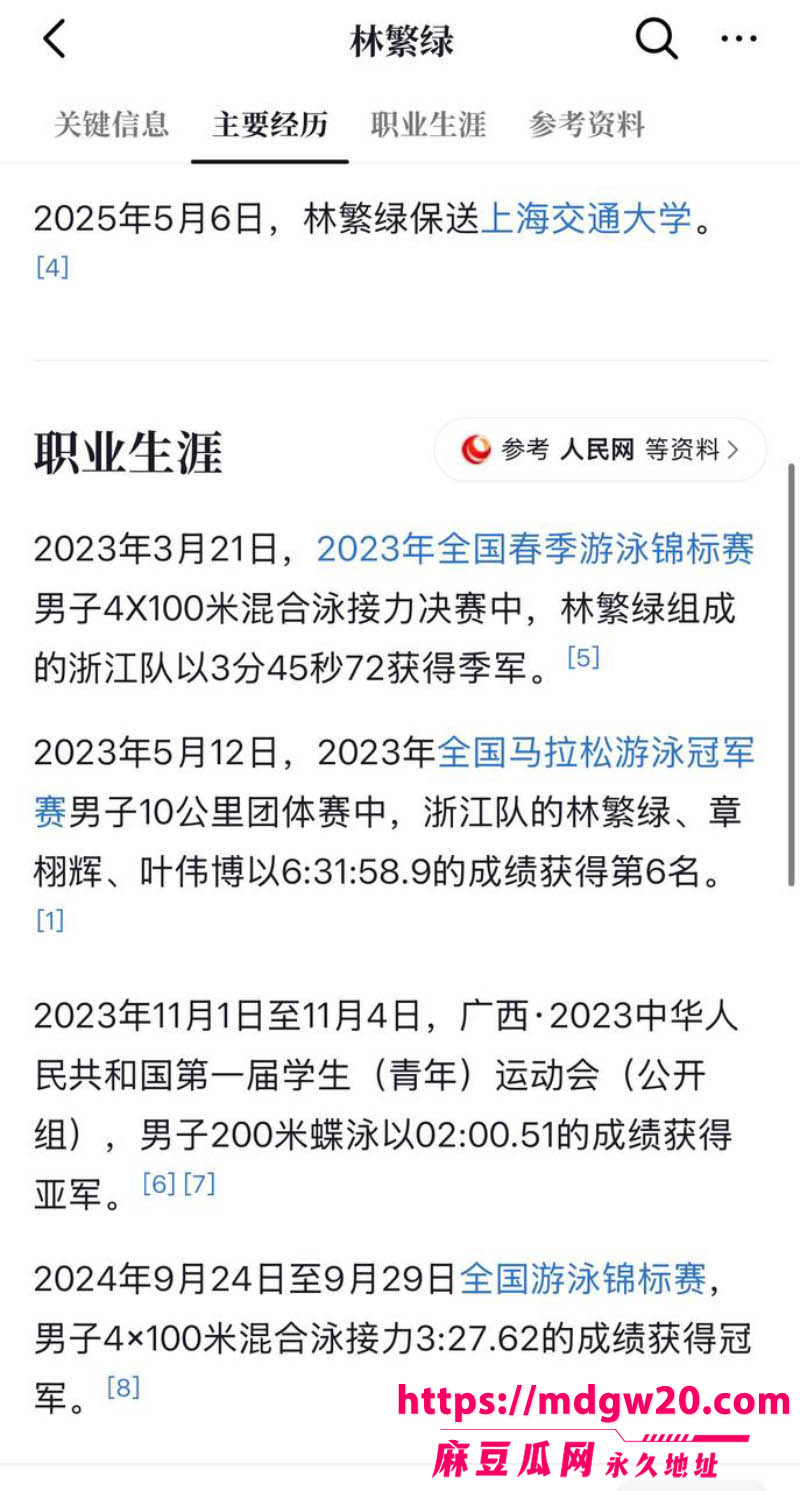This screenshot has height=1491, width=800.
Task: Go back using the top-left arrow
Action: [54, 40]
